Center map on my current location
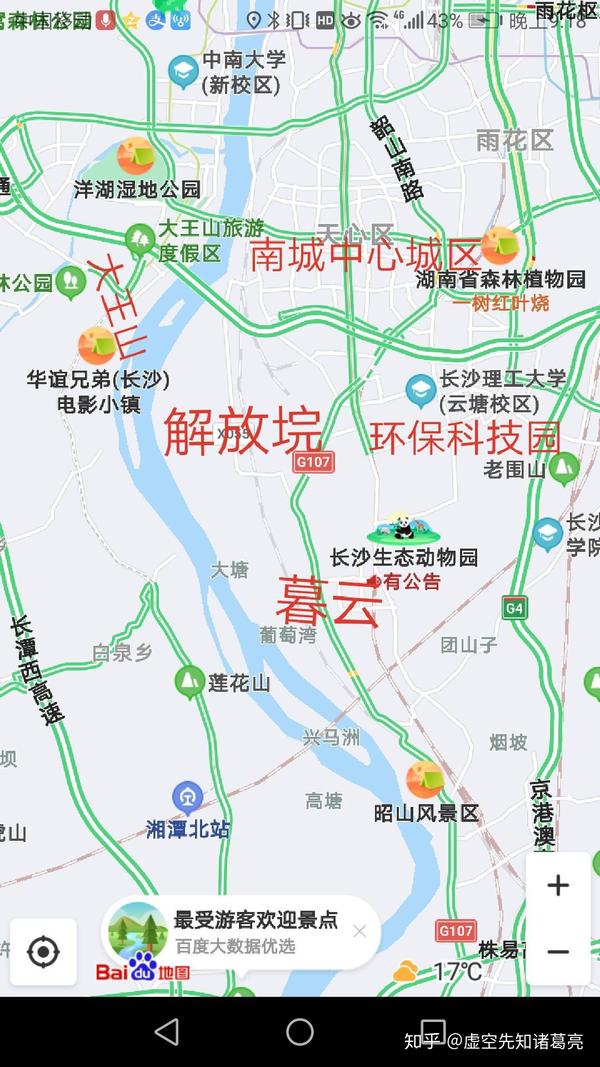The width and height of the screenshot is (600, 1067). [43, 951]
